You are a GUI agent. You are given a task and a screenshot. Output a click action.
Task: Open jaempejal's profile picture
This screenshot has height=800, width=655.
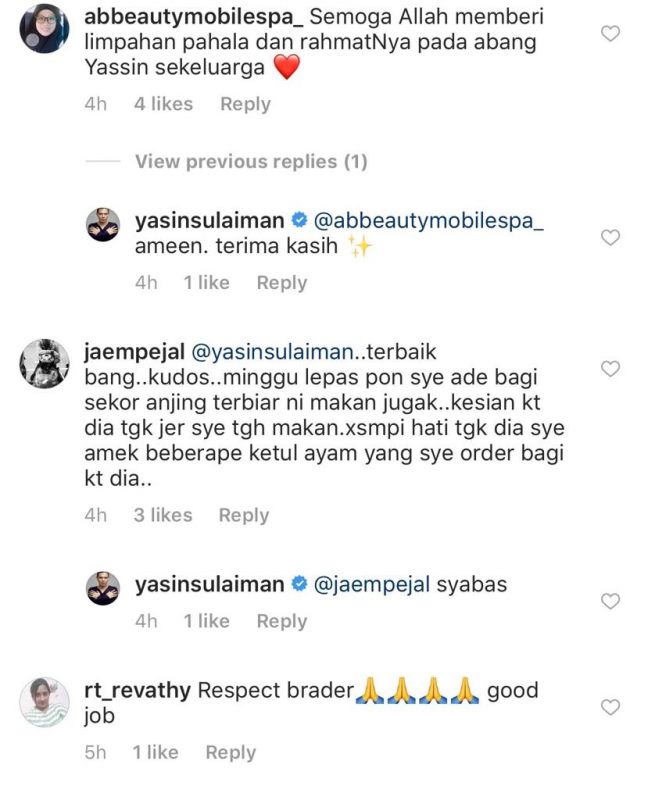click(x=44, y=362)
